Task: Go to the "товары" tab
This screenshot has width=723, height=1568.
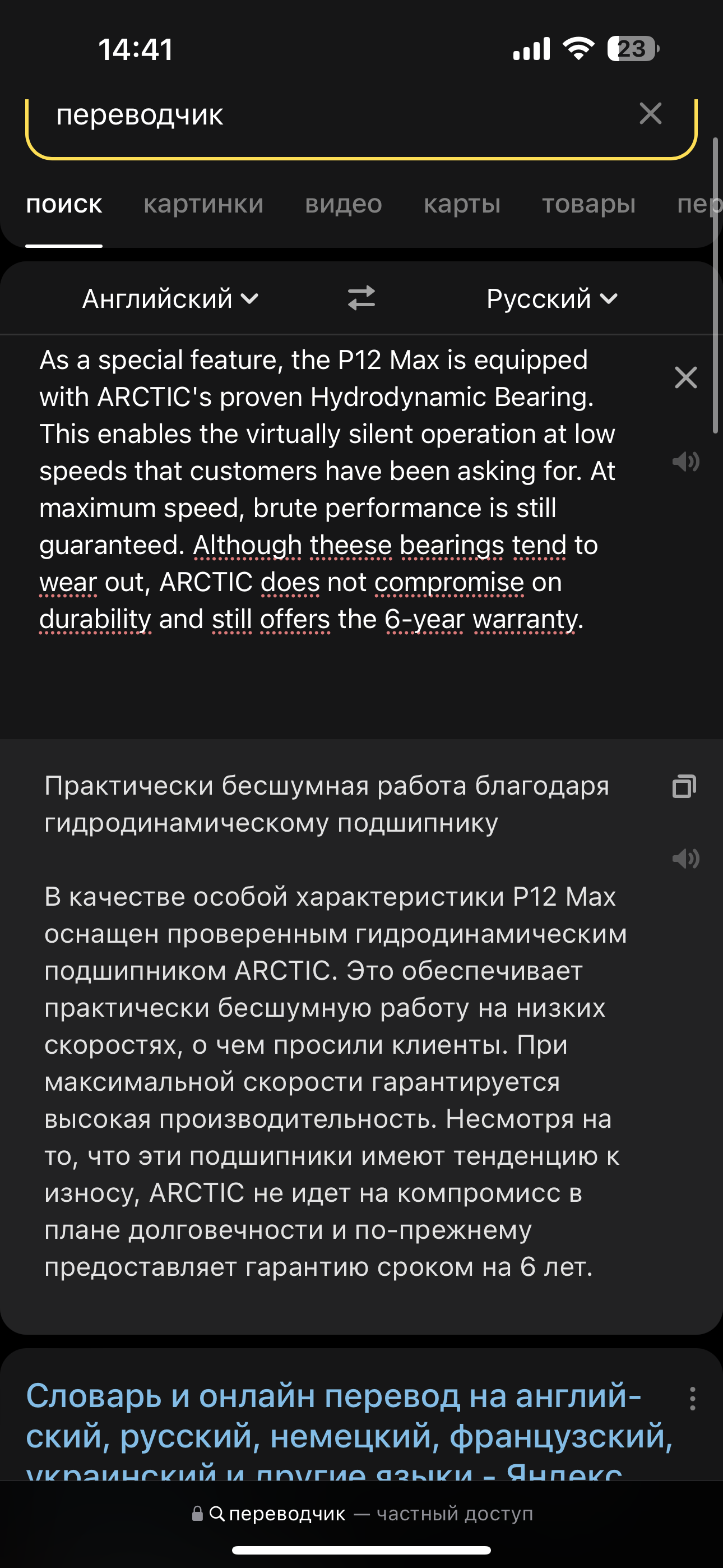Action: coord(588,205)
